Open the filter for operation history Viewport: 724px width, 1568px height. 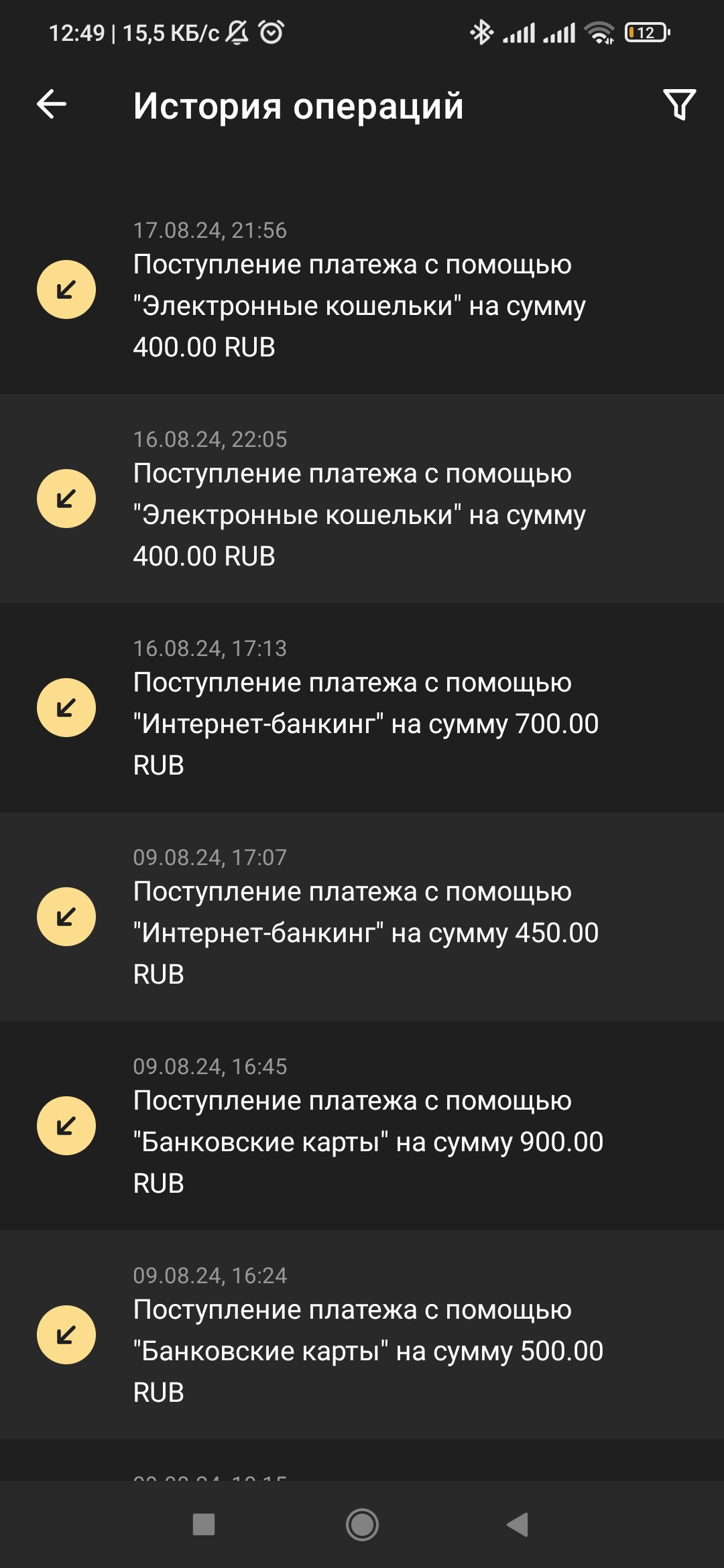680,105
